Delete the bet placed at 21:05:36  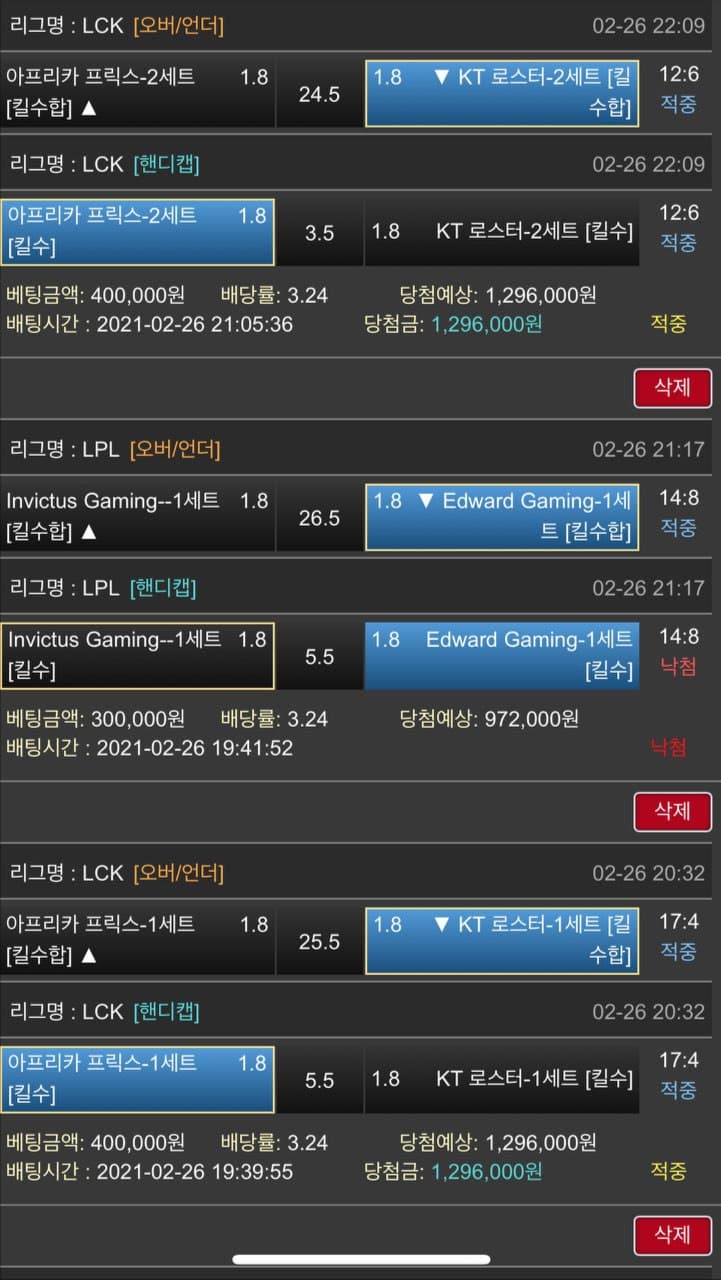672,387
